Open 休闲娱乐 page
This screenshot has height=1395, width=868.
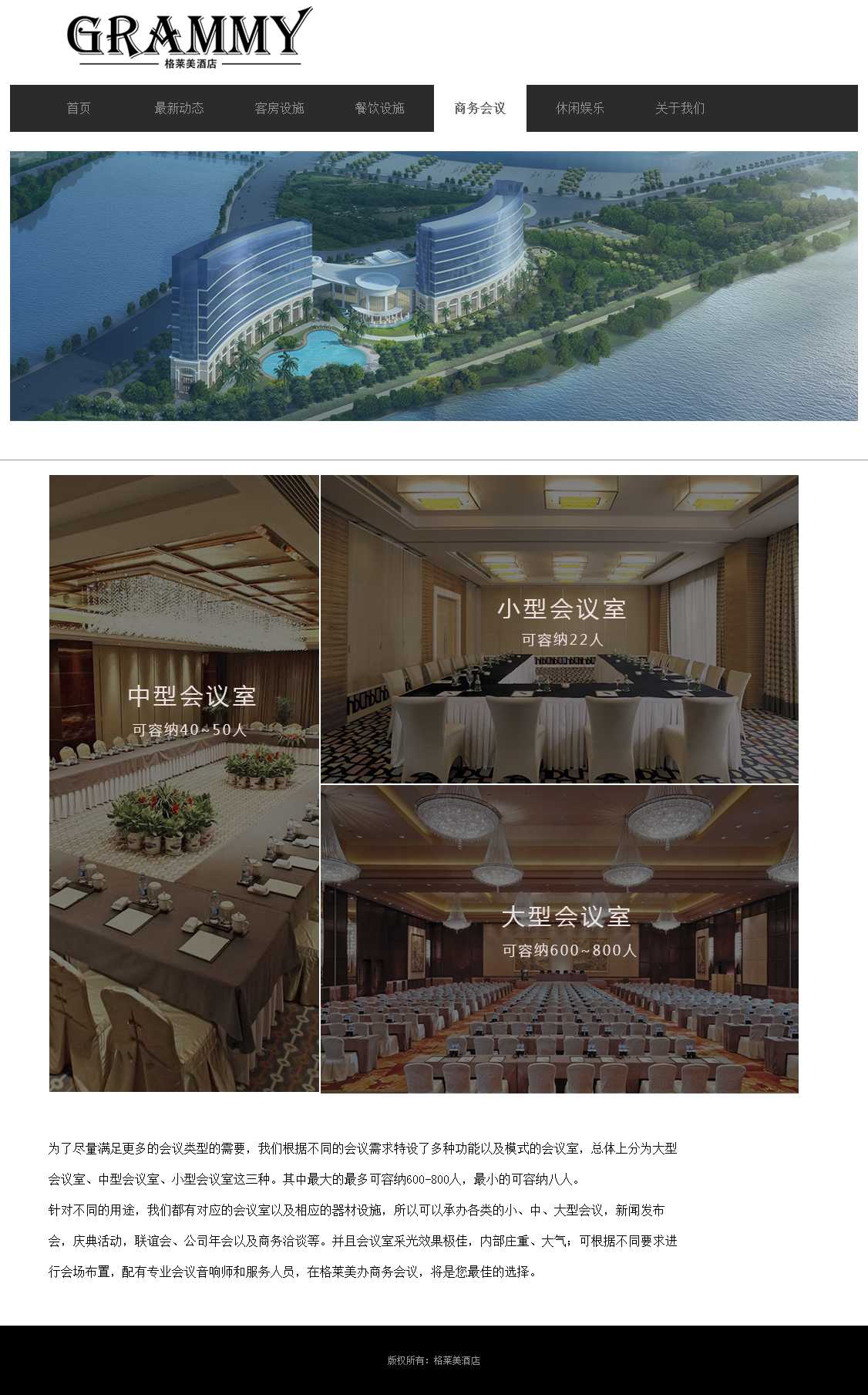(x=580, y=108)
